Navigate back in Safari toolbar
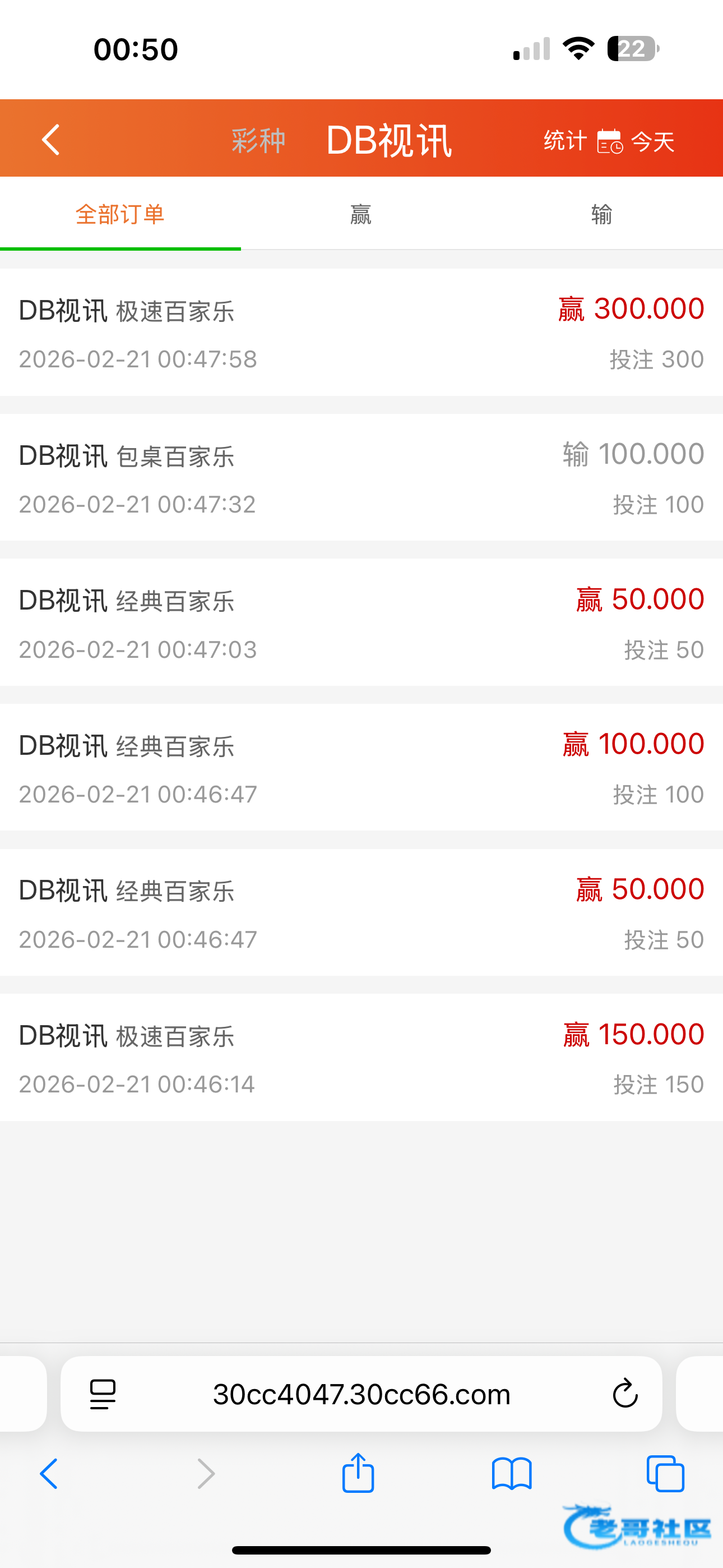This screenshot has height=1568, width=723. 49,1474
